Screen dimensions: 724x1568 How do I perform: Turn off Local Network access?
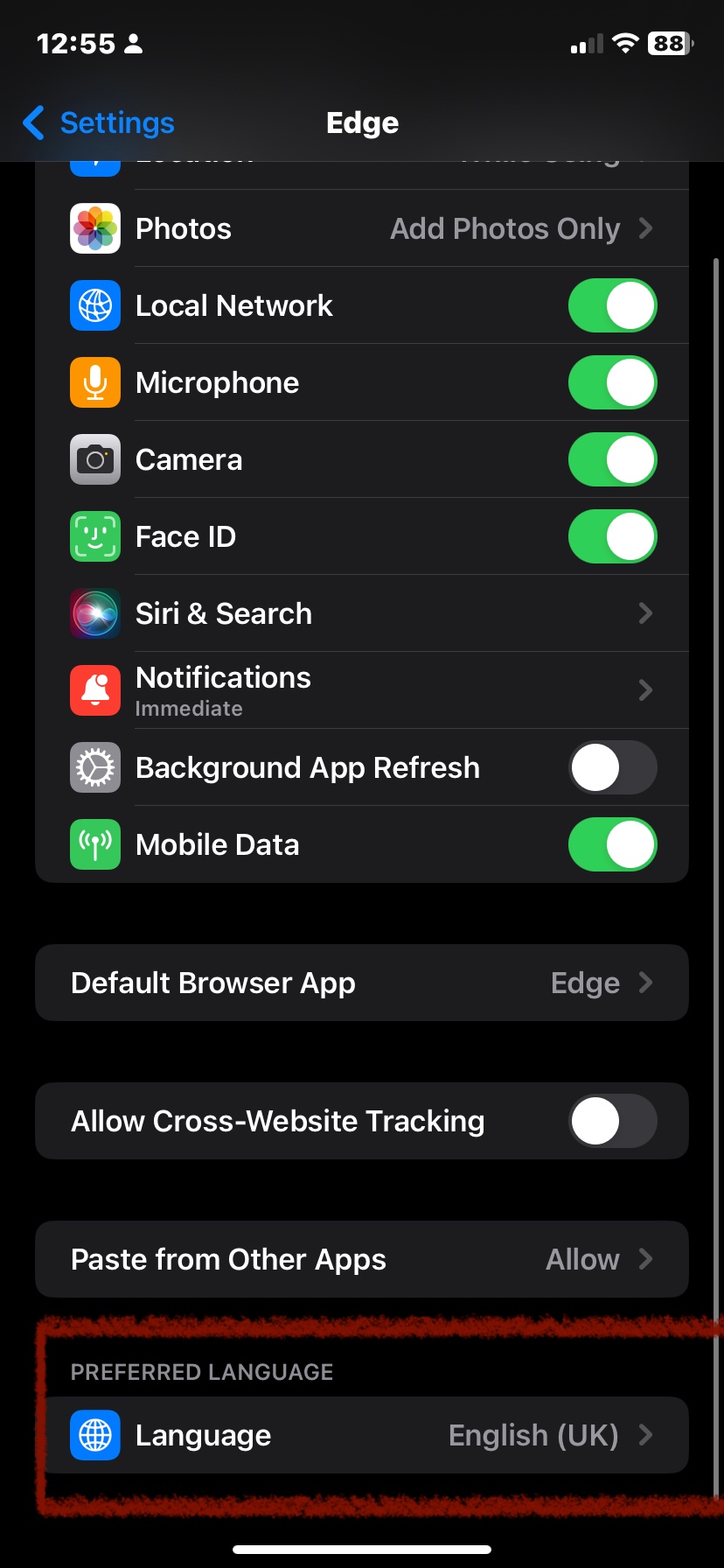pyautogui.click(x=612, y=306)
